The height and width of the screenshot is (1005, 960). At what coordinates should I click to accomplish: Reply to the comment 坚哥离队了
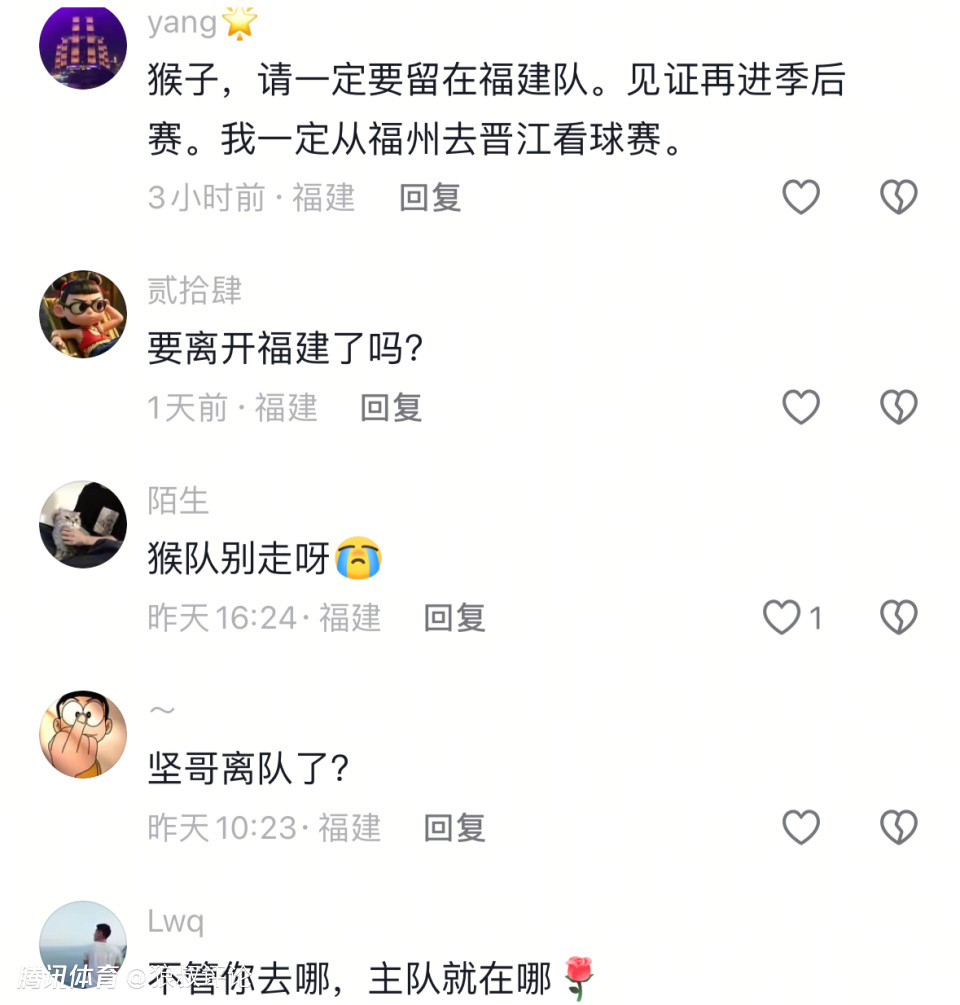(454, 828)
